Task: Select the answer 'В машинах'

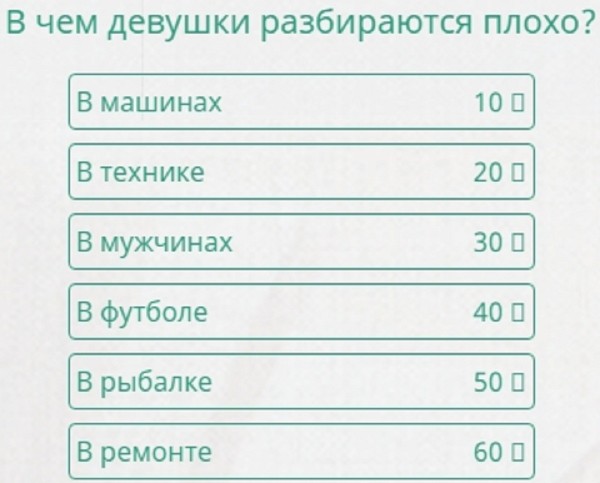Action: 301,103
